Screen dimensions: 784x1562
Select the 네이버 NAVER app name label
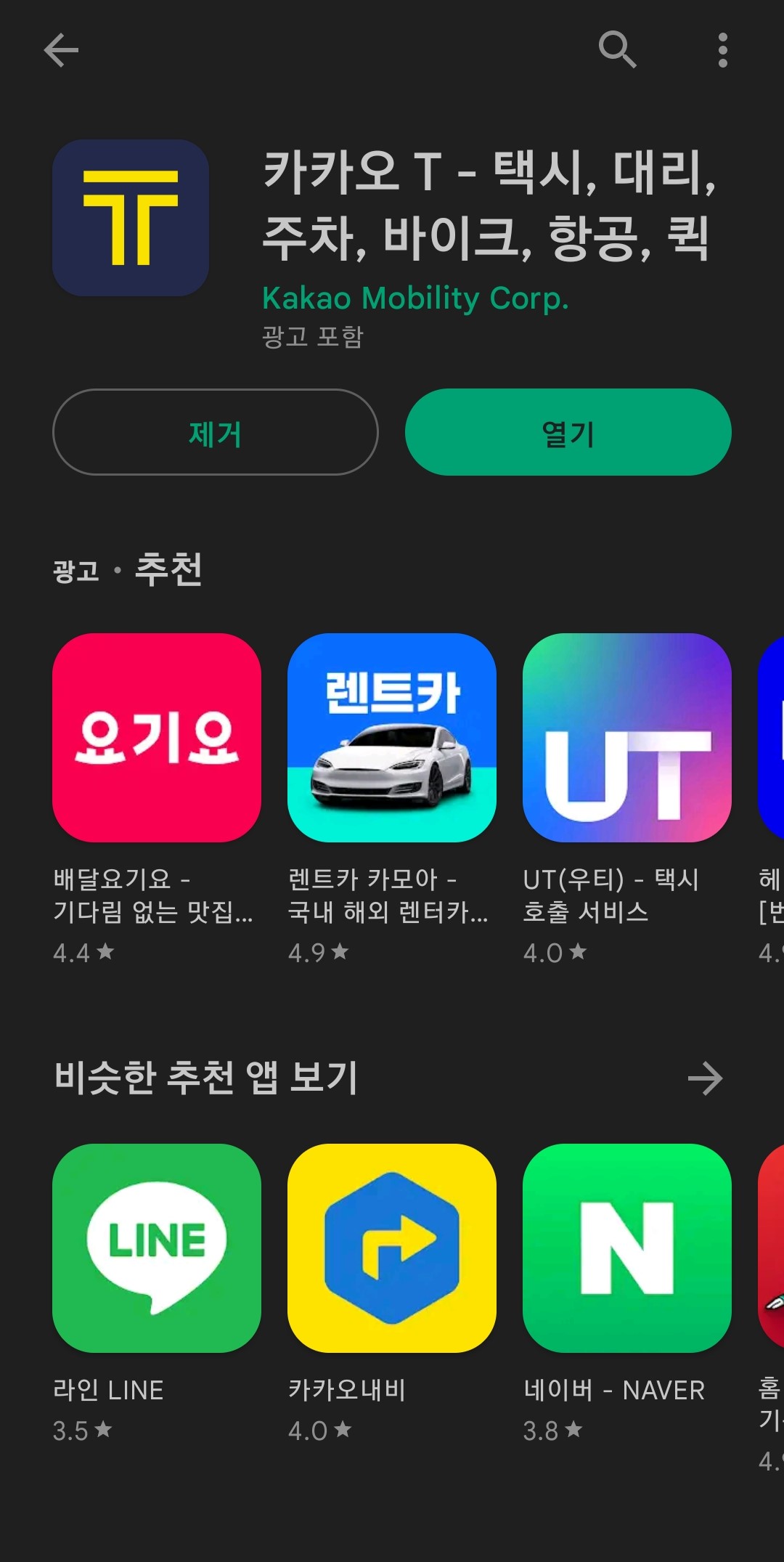coord(614,1389)
